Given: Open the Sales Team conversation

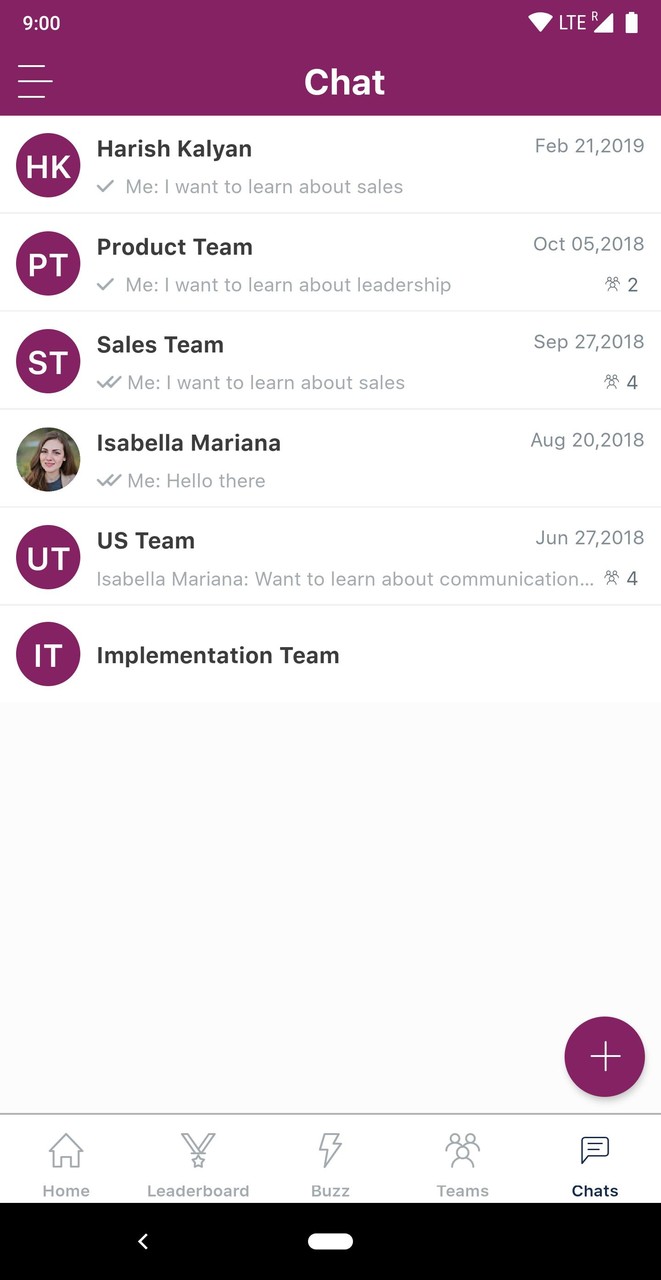Looking at the screenshot, I should 330,362.
